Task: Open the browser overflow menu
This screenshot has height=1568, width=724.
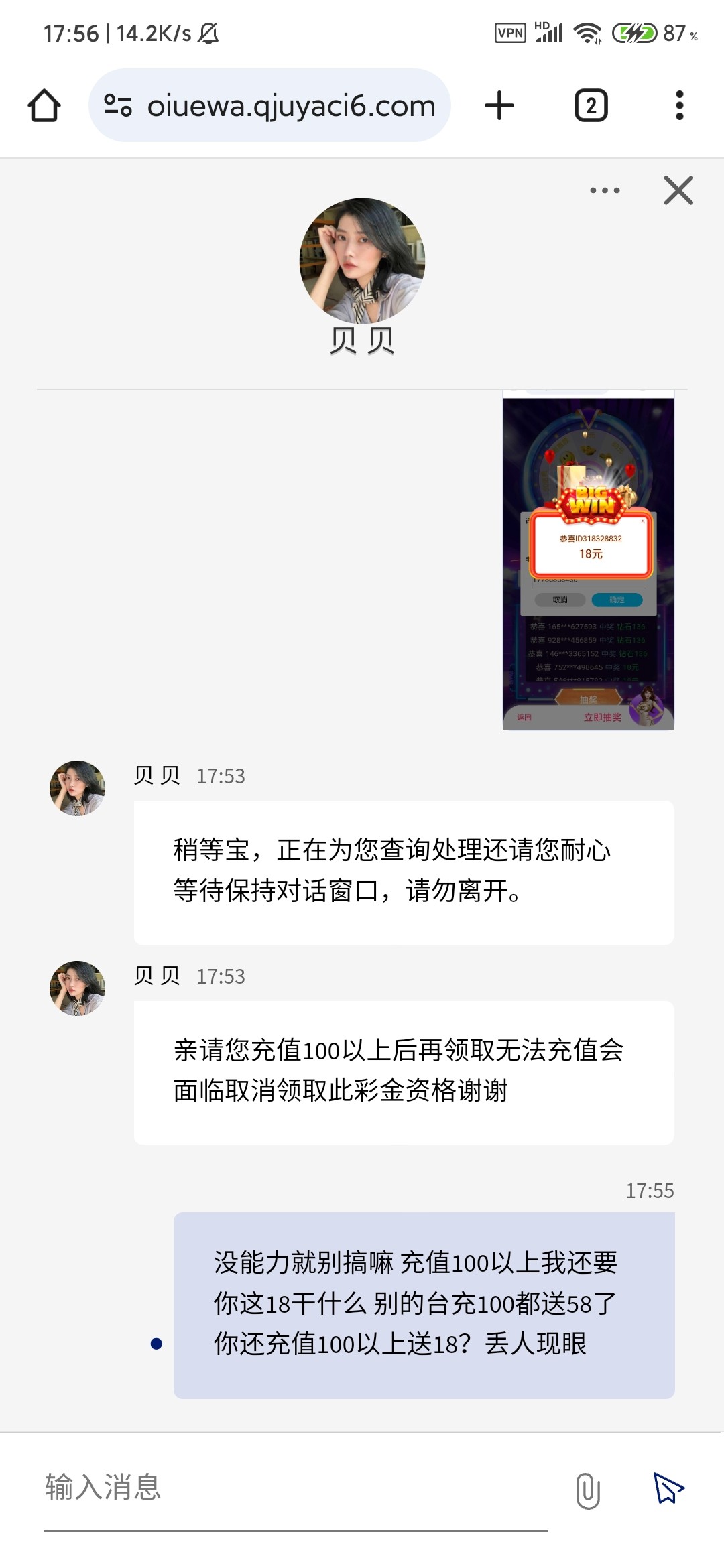Action: pos(679,105)
